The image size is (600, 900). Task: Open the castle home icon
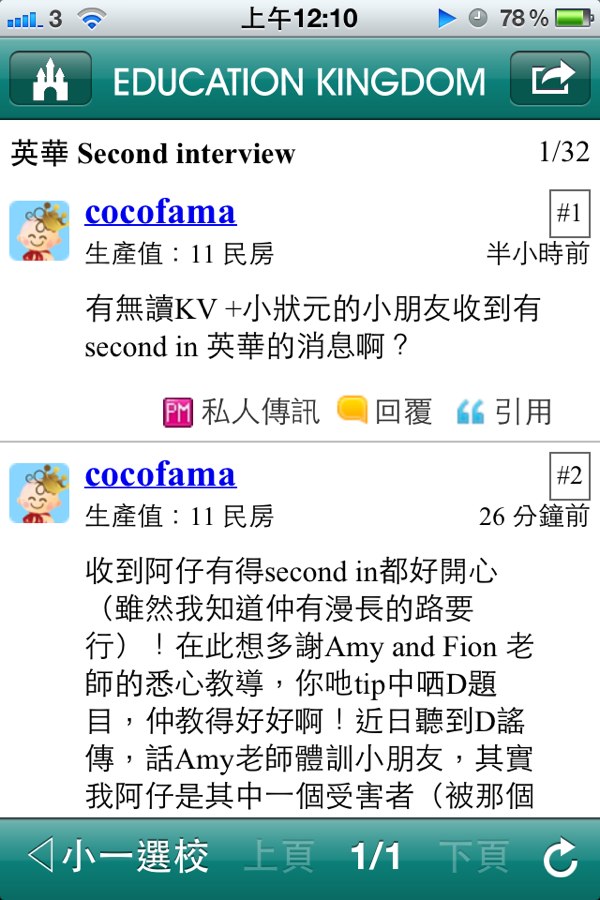click(50, 79)
